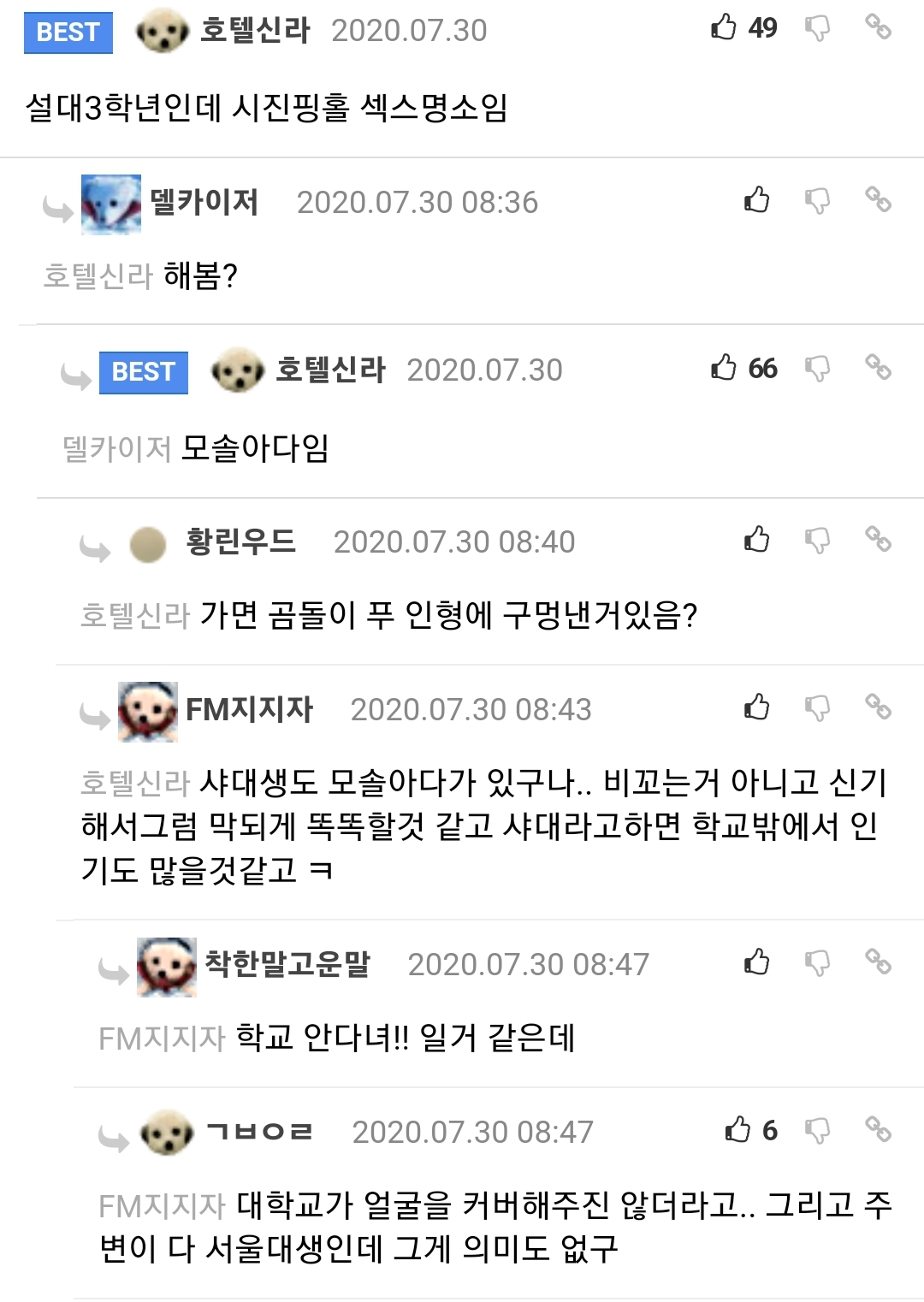Open FM지지자's user profile
The image size is (924, 1302).
(x=249, y=709)
